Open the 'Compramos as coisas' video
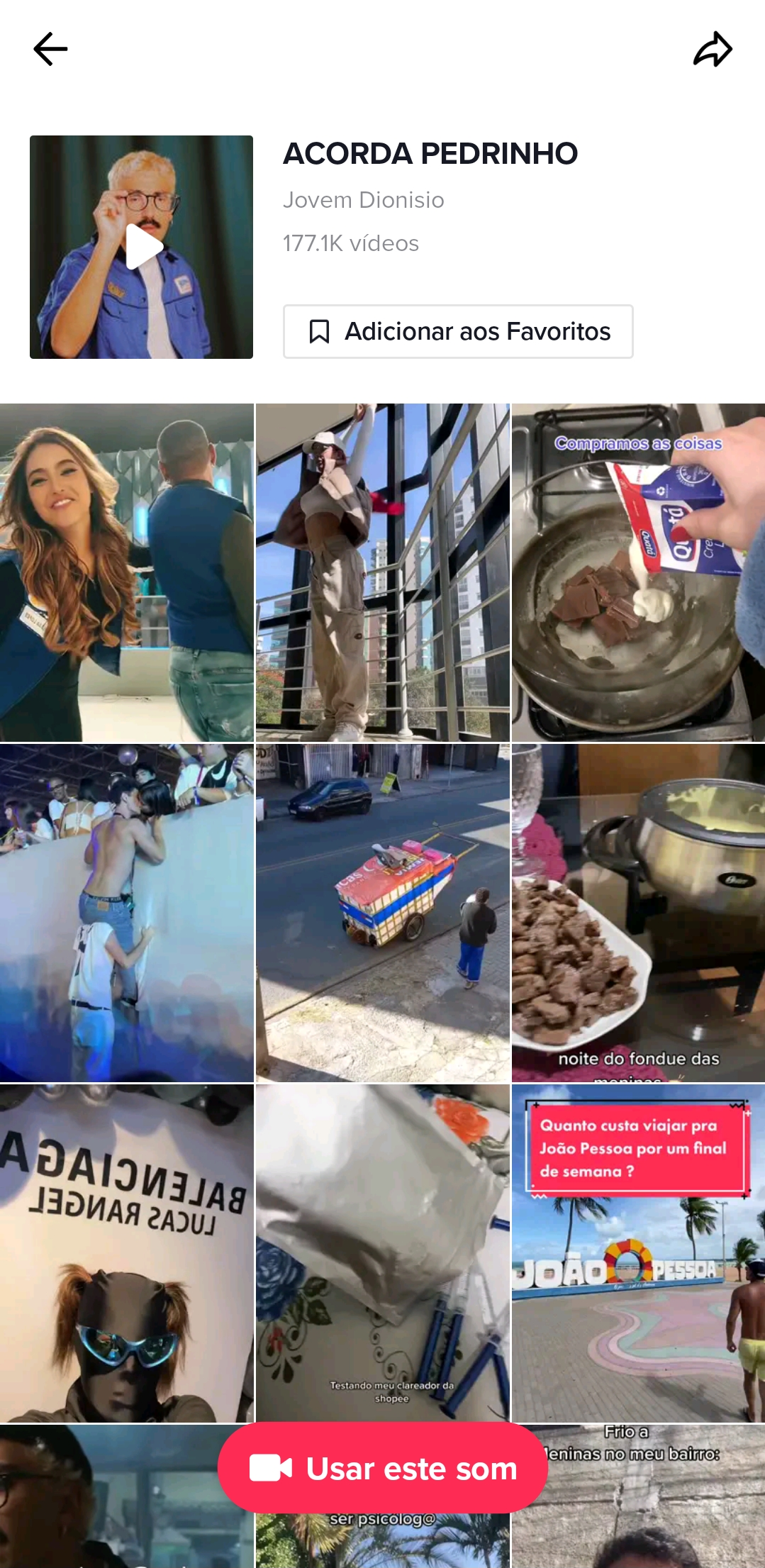Screen dimensions: 765x1568 [638, 572]
